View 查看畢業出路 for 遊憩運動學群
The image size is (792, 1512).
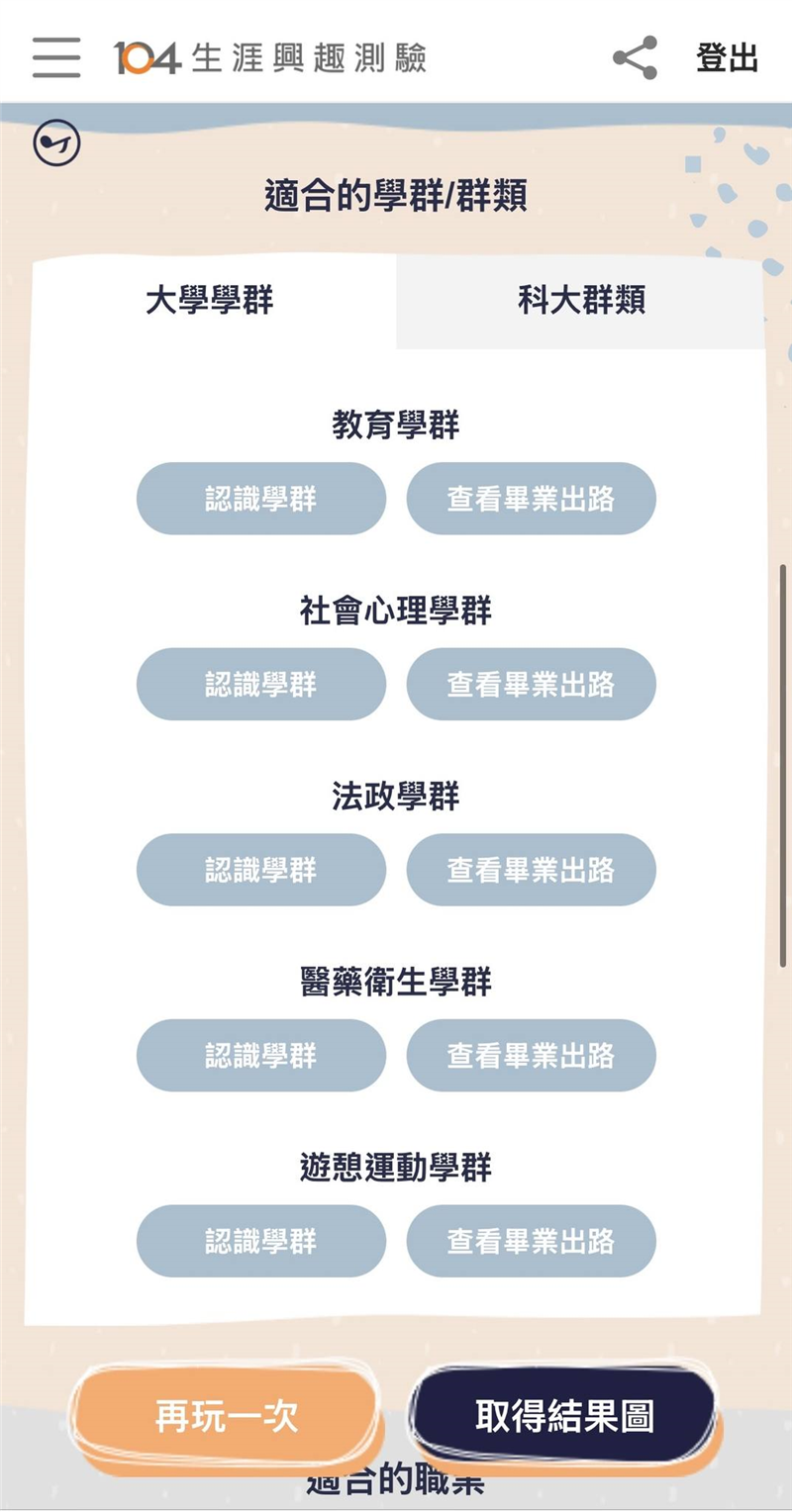[x=532, y=1241]
